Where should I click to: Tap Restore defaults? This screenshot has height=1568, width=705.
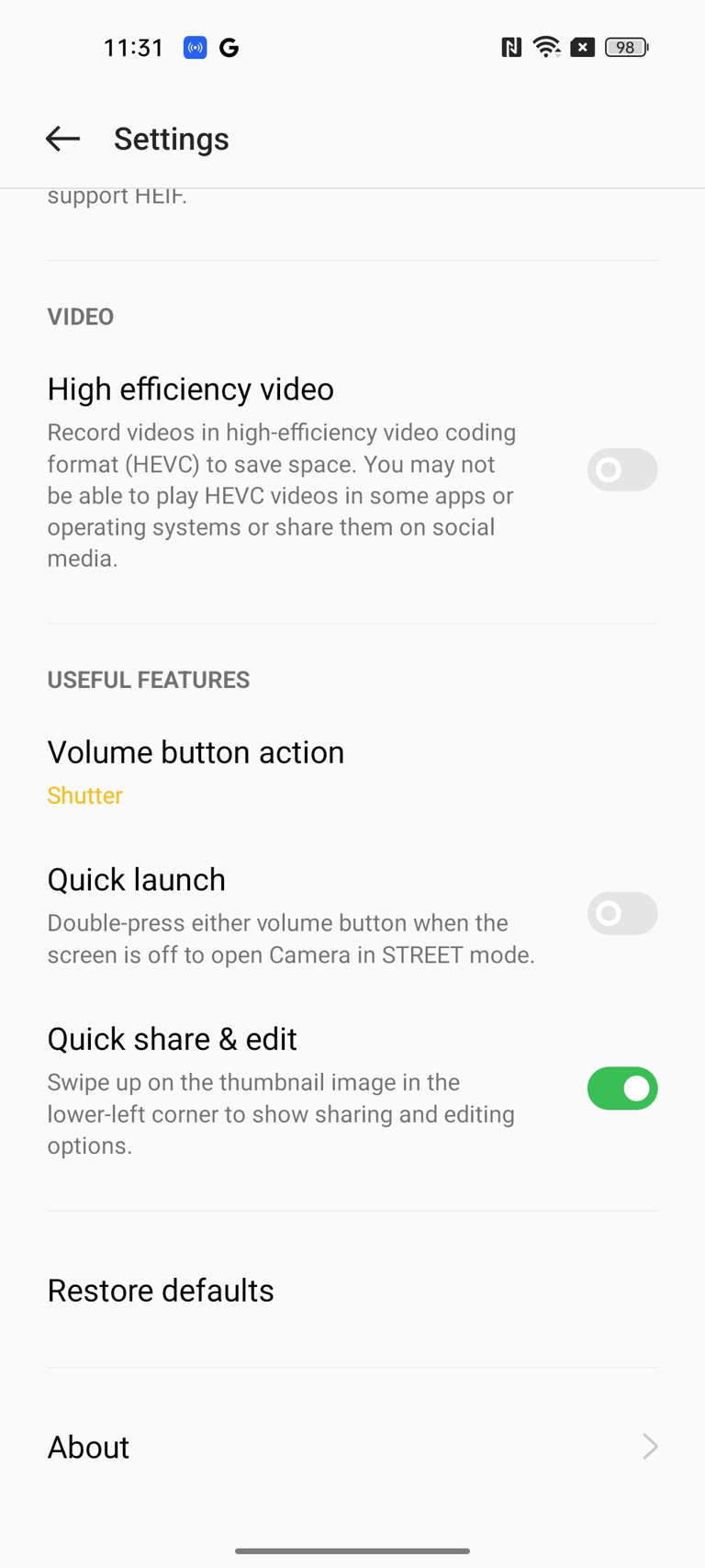click(352, 1291)
